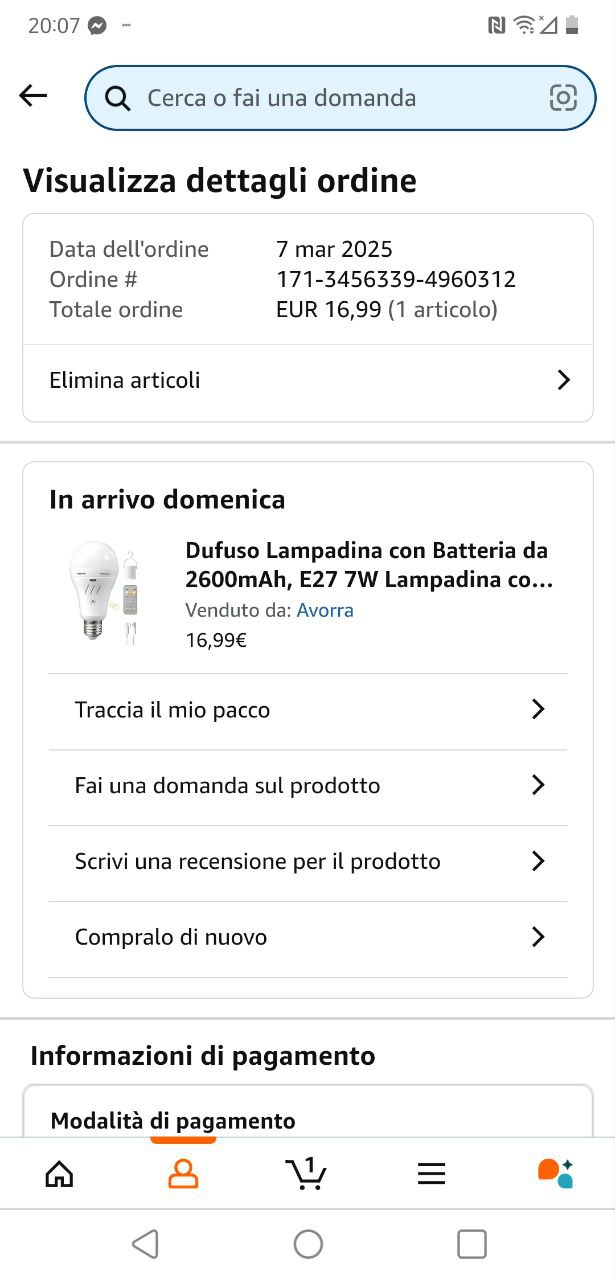Open the camera lens search icon
Viewport: 615px width, 1280px height.
pos(563,98)
